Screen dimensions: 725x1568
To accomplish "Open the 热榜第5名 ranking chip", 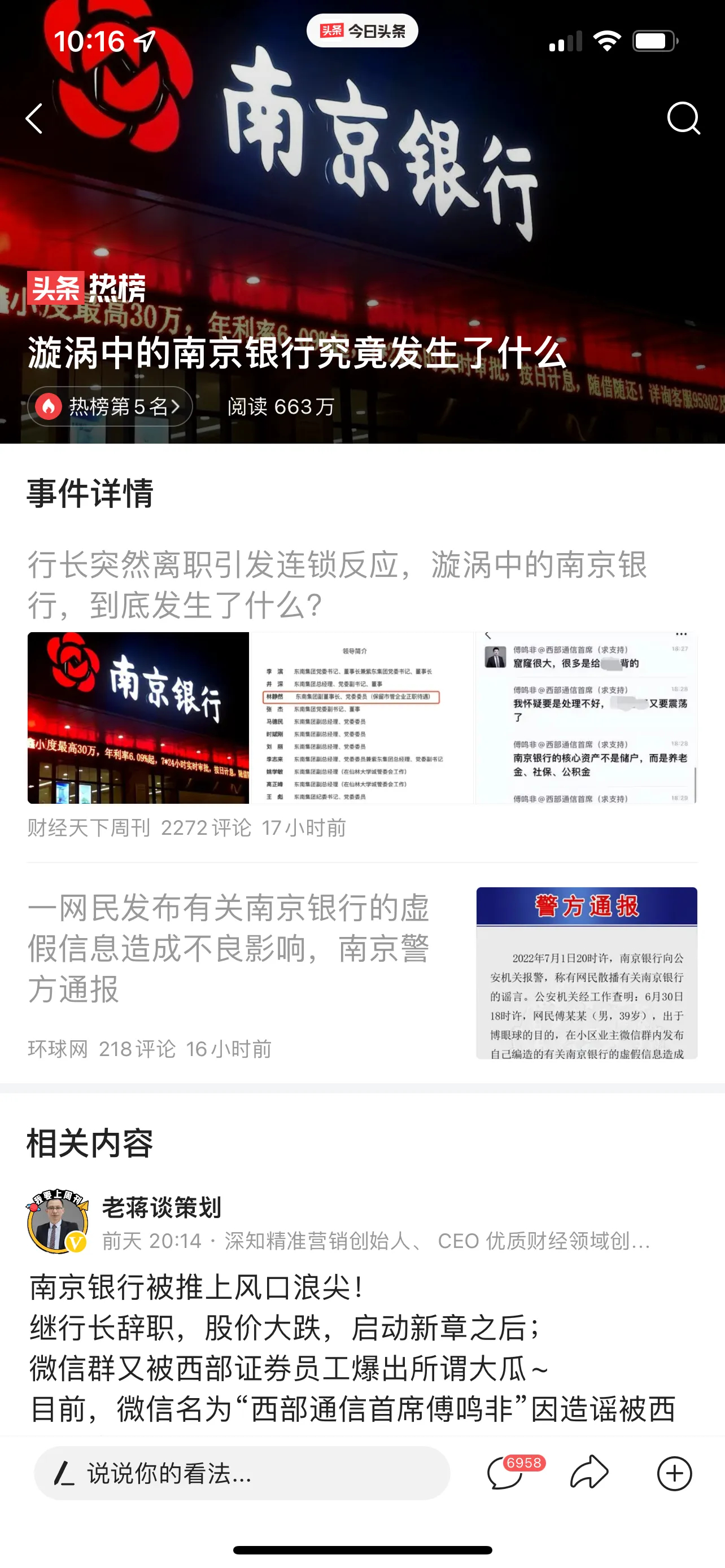I will click(x=110, y=406).
